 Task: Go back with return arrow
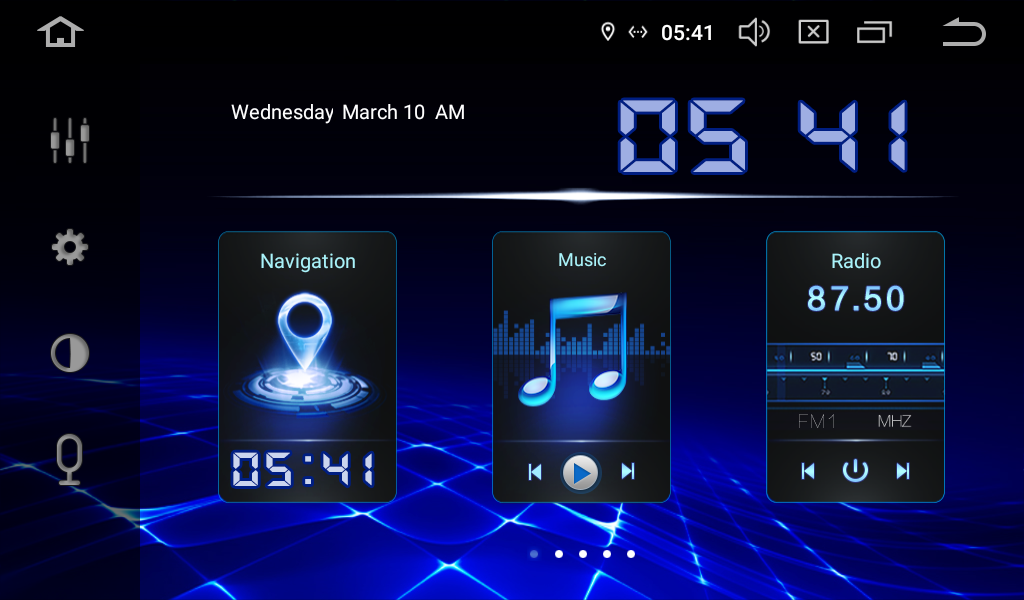click(964, 33)
